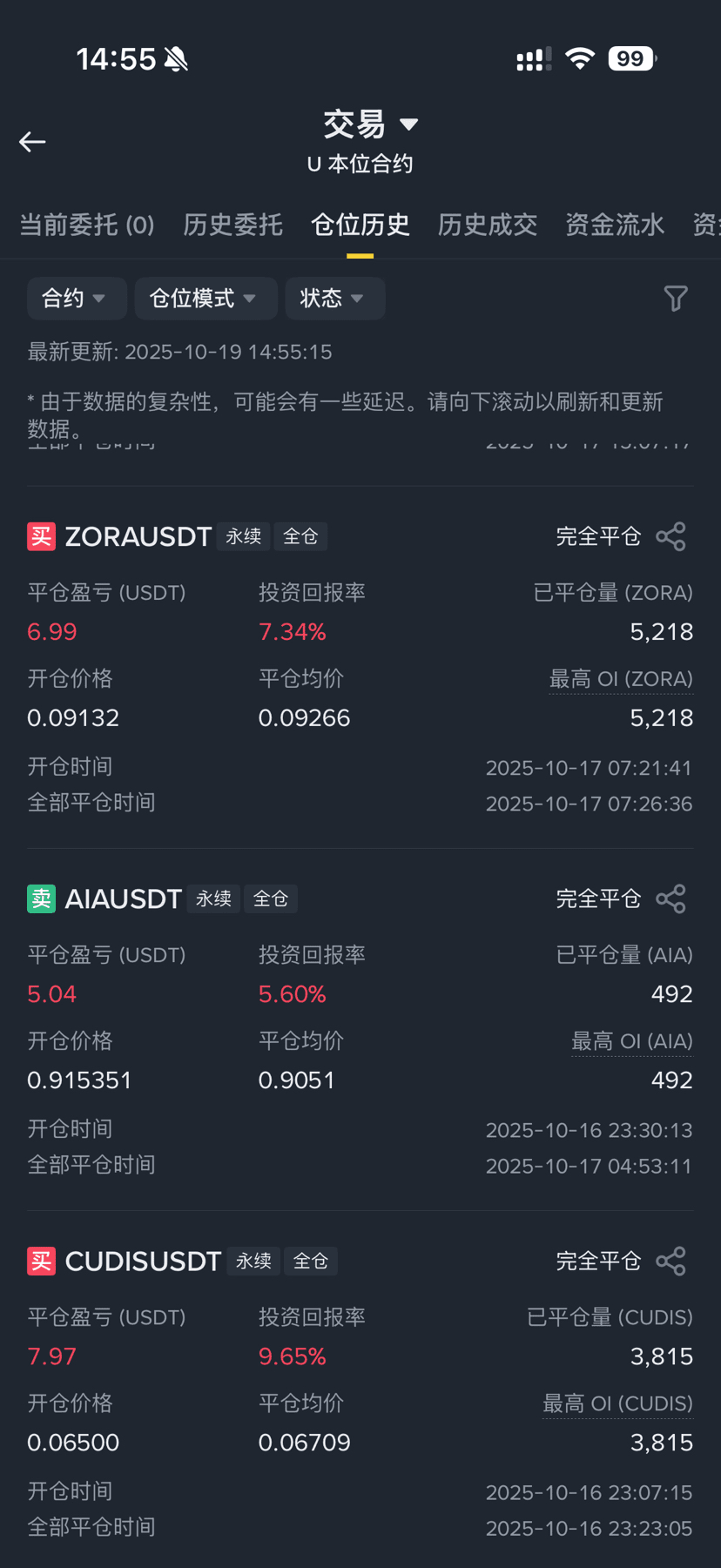This screenshot has width=721, height=1568.
Task: Show info for 最高 OI (ZORA)
Action: coord(621,679)
